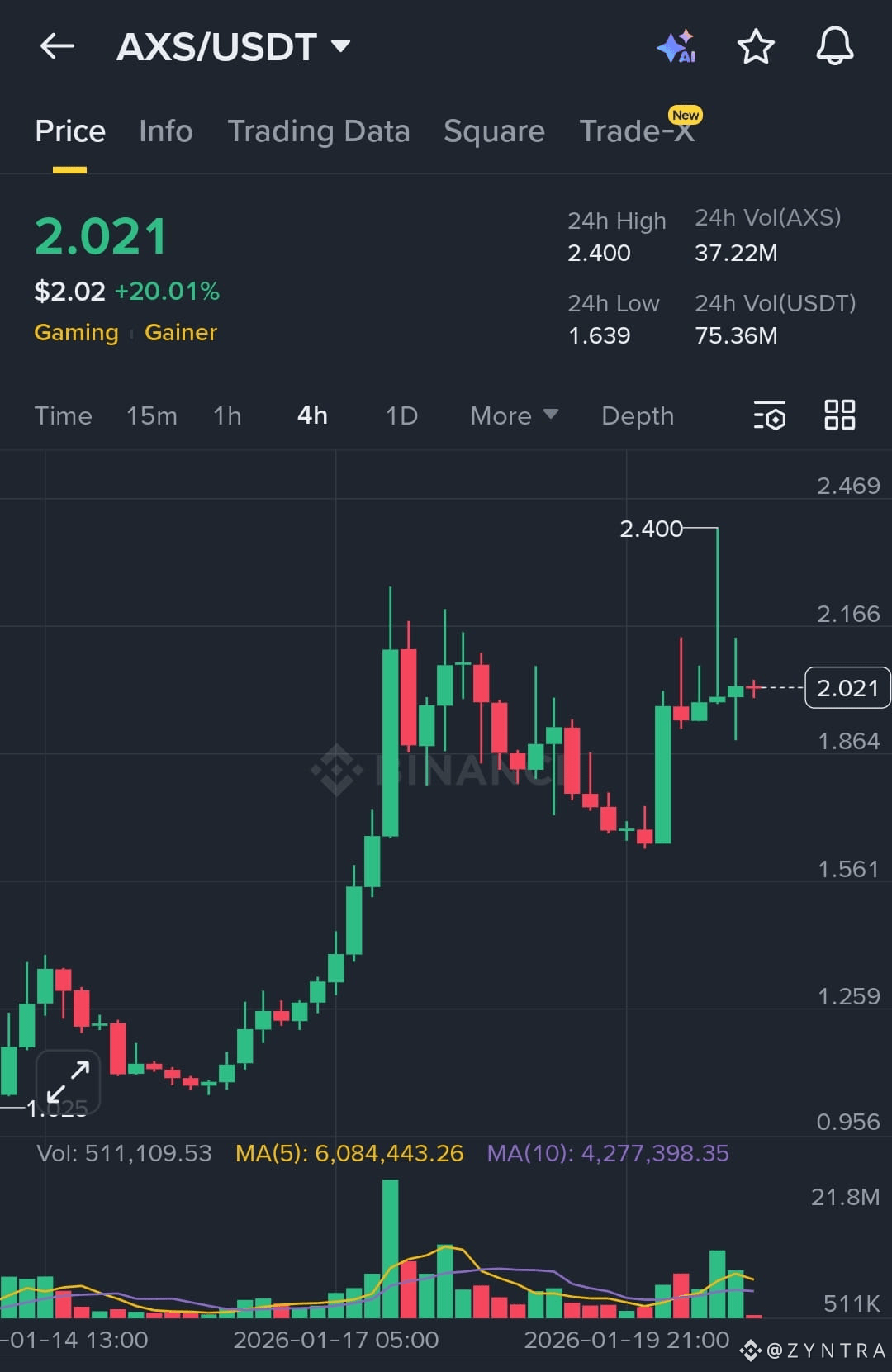Navigate back with the arrow
Viewport: 892px width, 1372px height.
click(x=56, y=47)
